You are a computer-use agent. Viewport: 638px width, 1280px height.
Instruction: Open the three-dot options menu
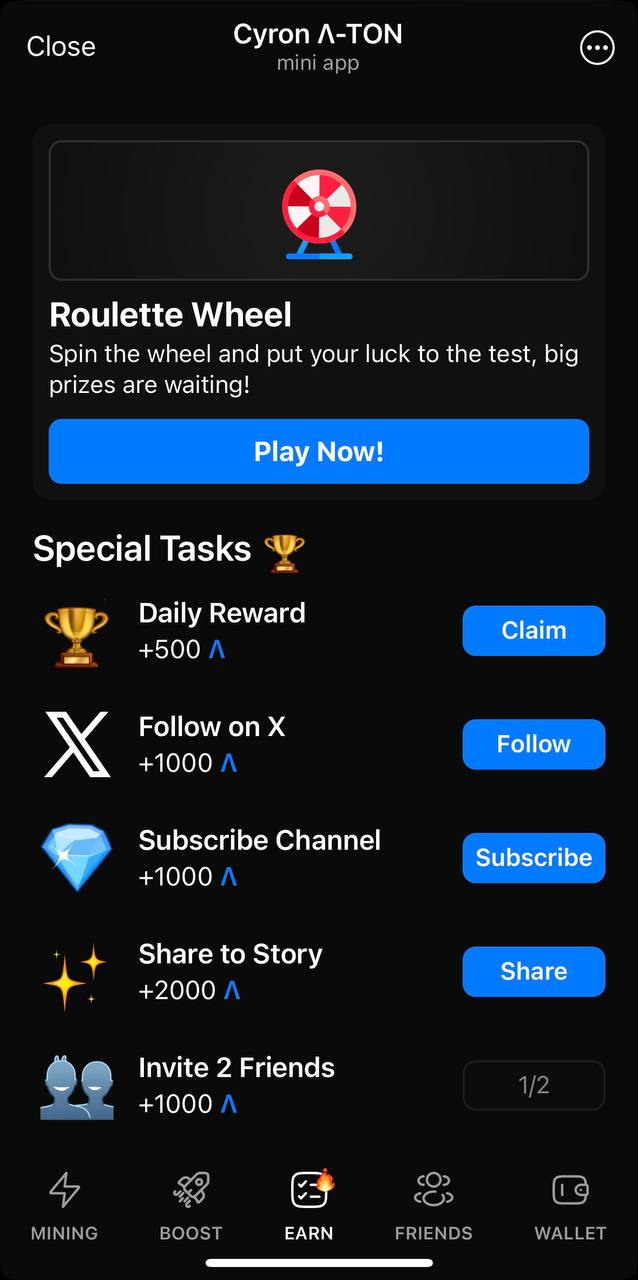(x=597, y=47)
